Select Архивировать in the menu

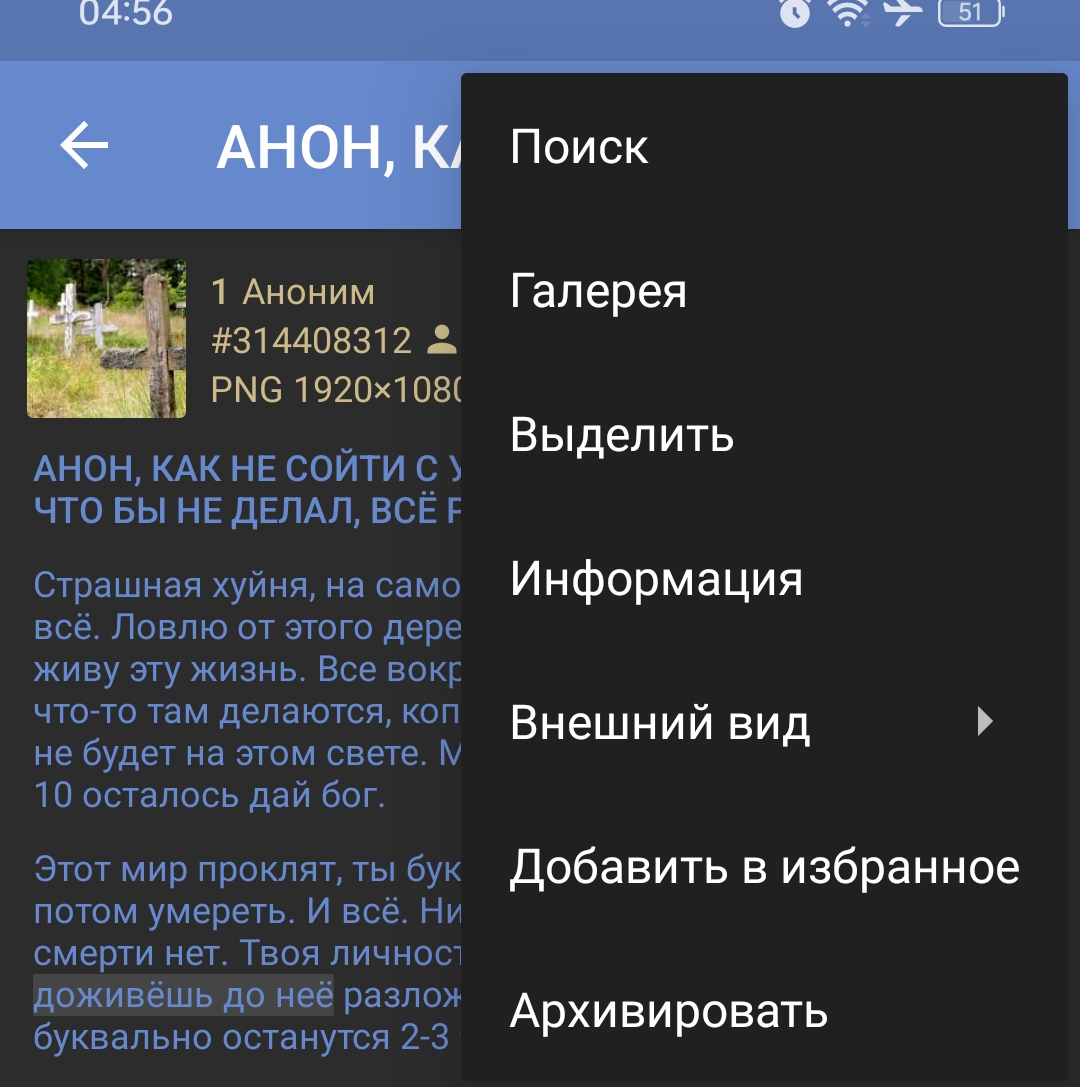tap(668, 1011)
